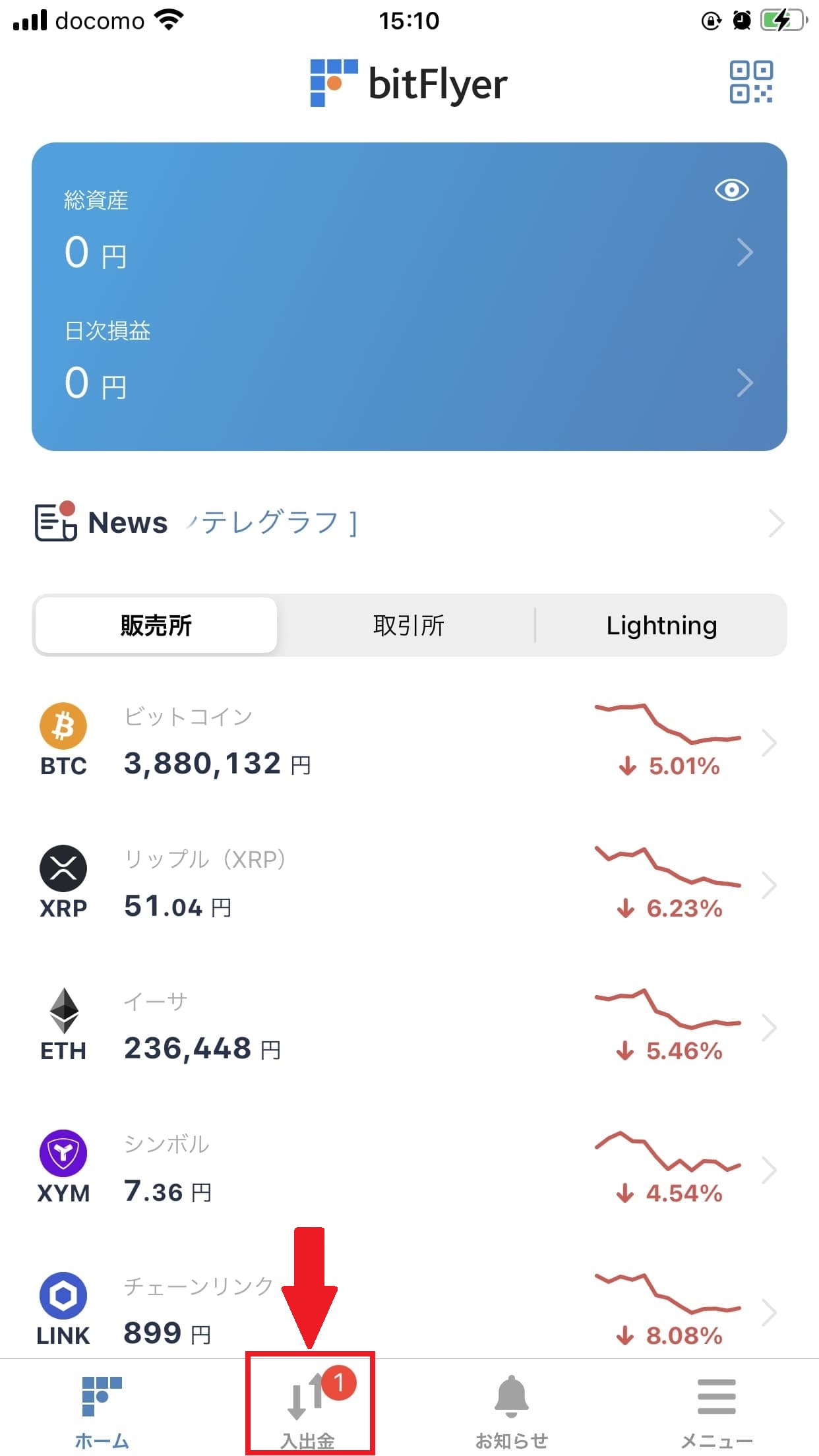This screenshot has height=1456, width=819.
Task: Open the XYM Symbol row
Action: point(409,1169)
